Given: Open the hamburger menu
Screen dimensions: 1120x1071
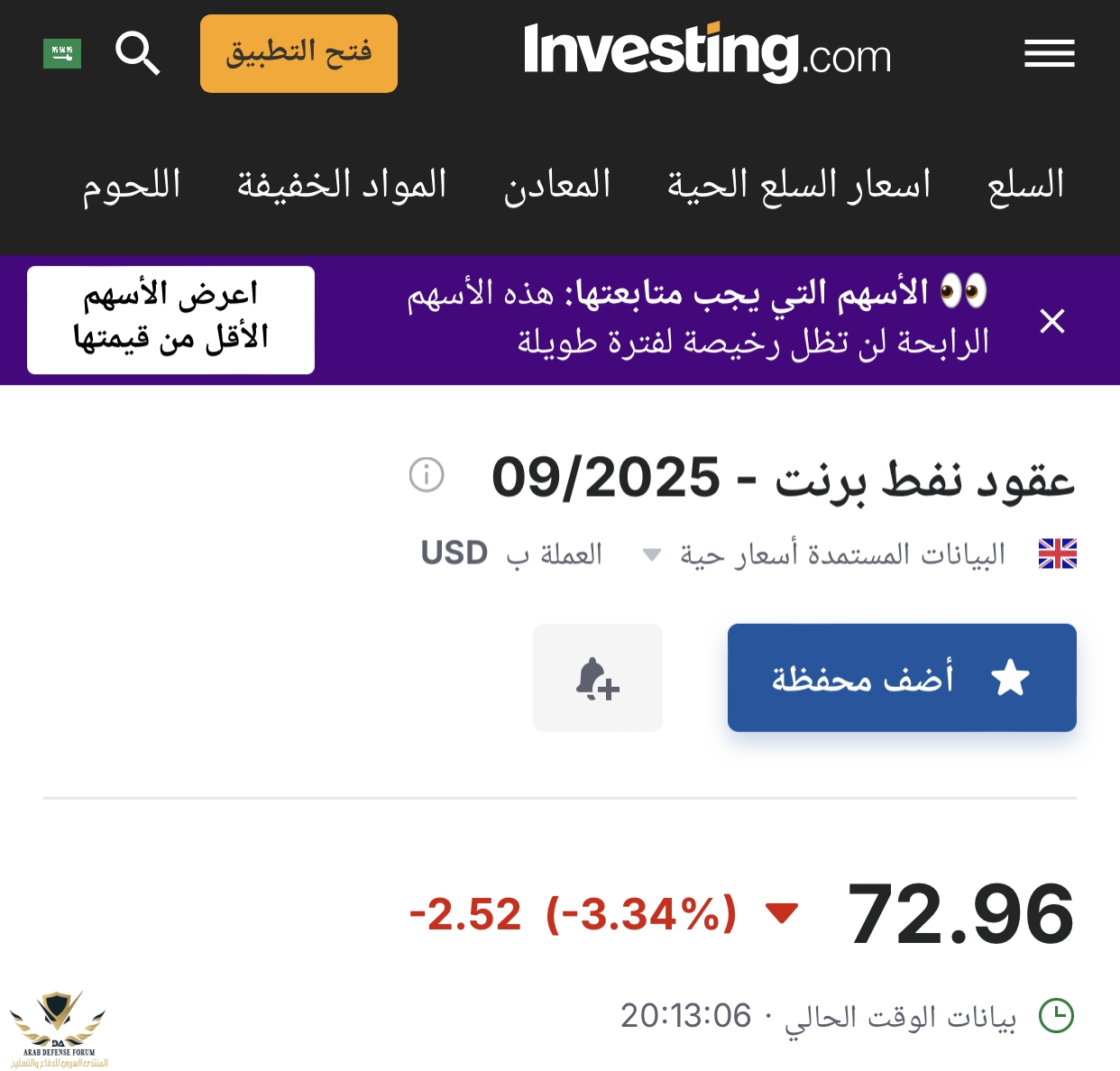Looking at the screenshot, I should coord(1049,53).
